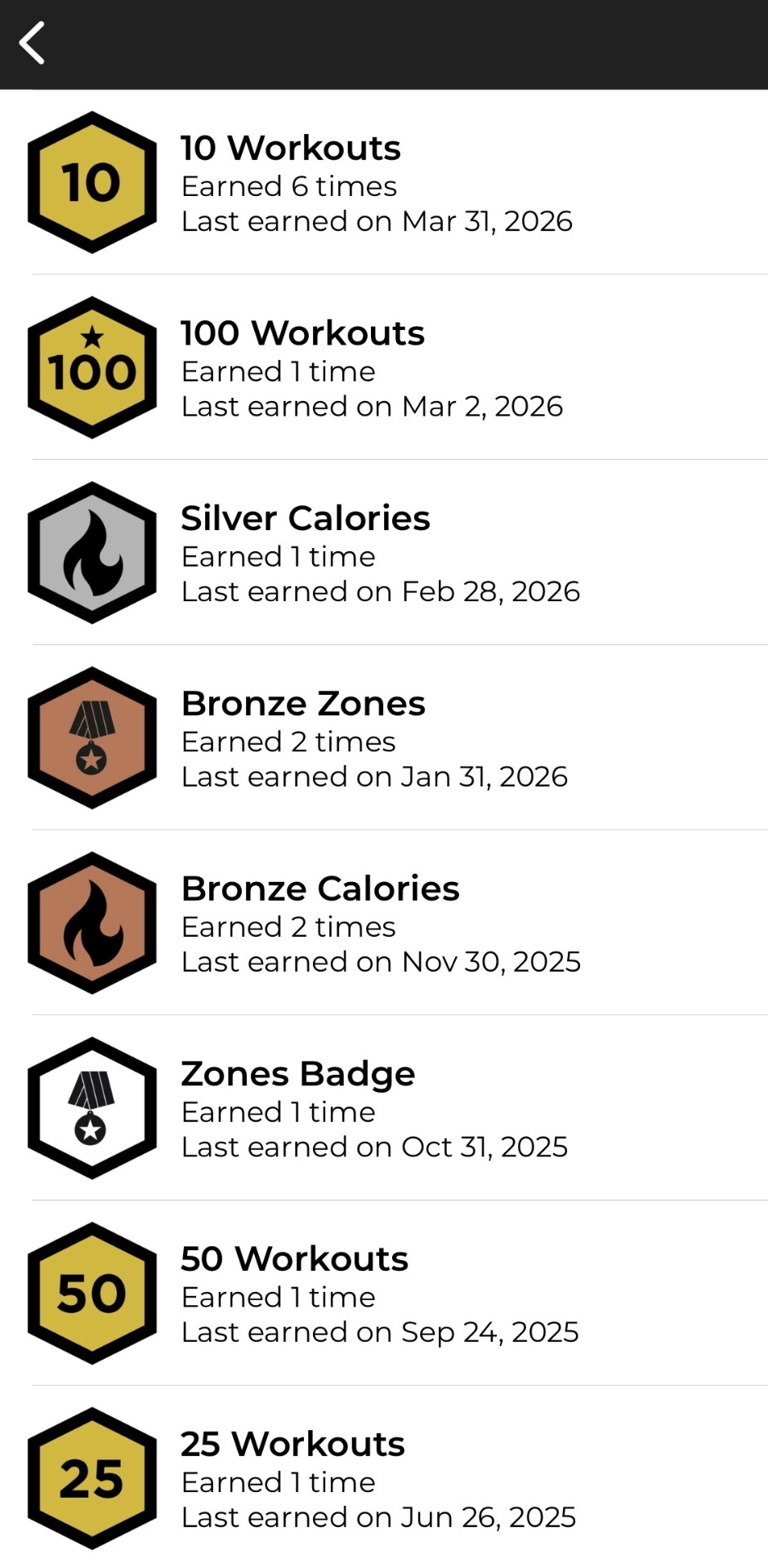Select the Bronze Calories flame badge
This screenshot has height=1568, width=768.
click(x=92, y=924)
